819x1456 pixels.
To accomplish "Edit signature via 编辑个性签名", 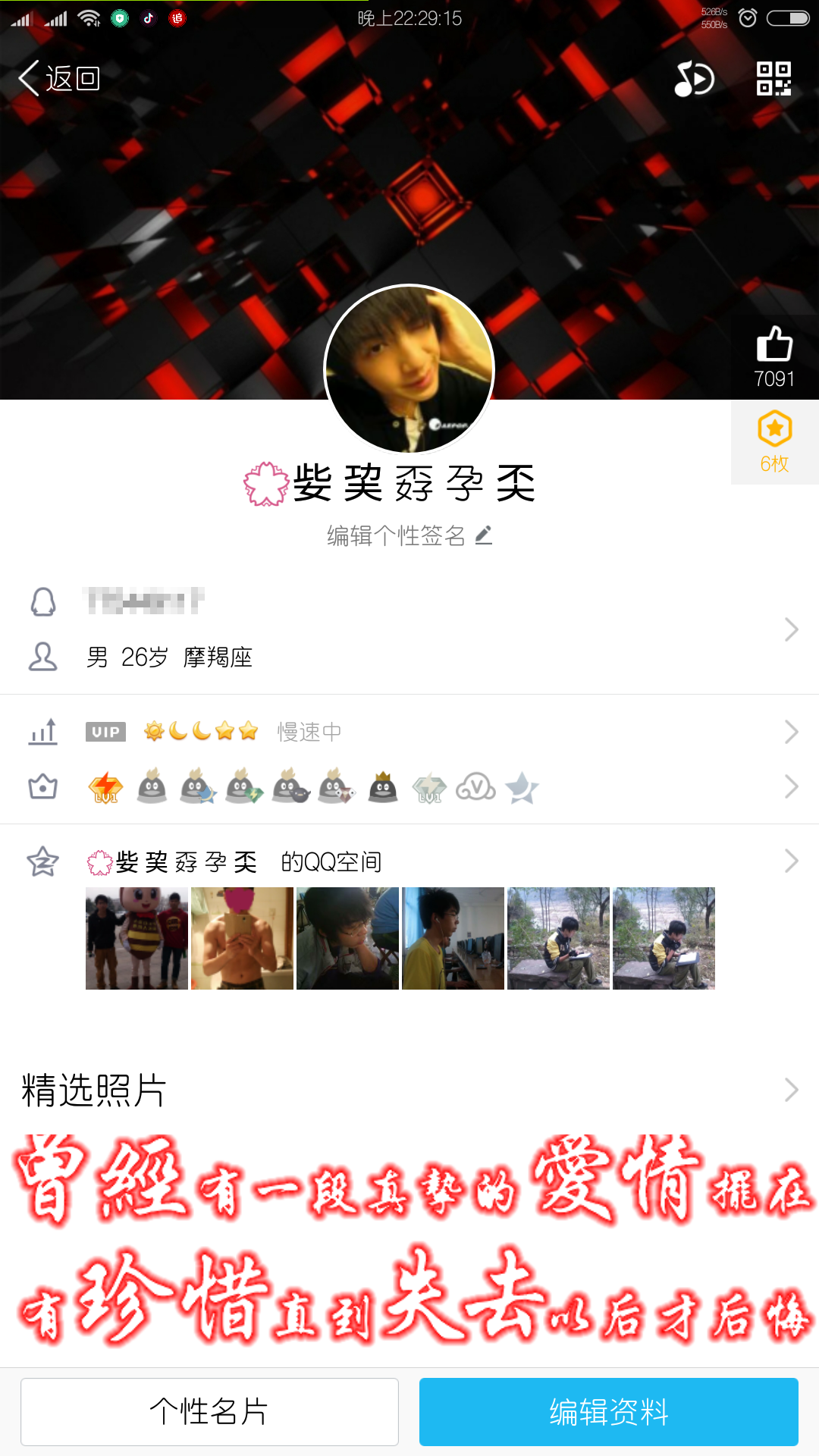I will 409,536.
